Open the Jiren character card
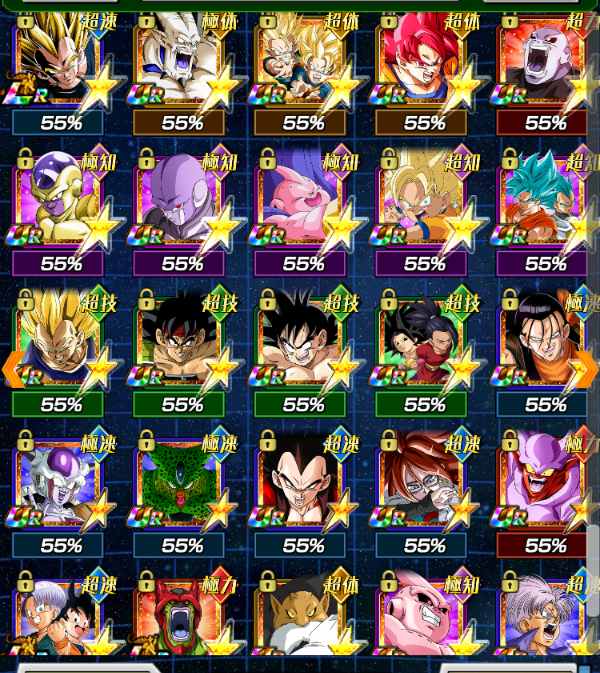 [x=543, y=62]
